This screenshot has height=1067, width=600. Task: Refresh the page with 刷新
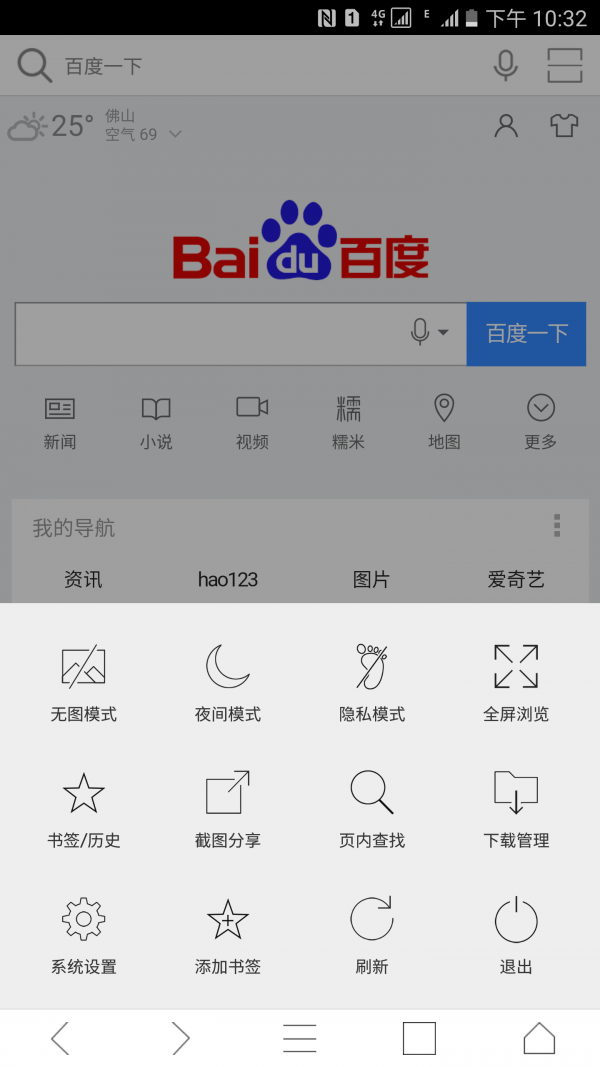tap(372, 935)
